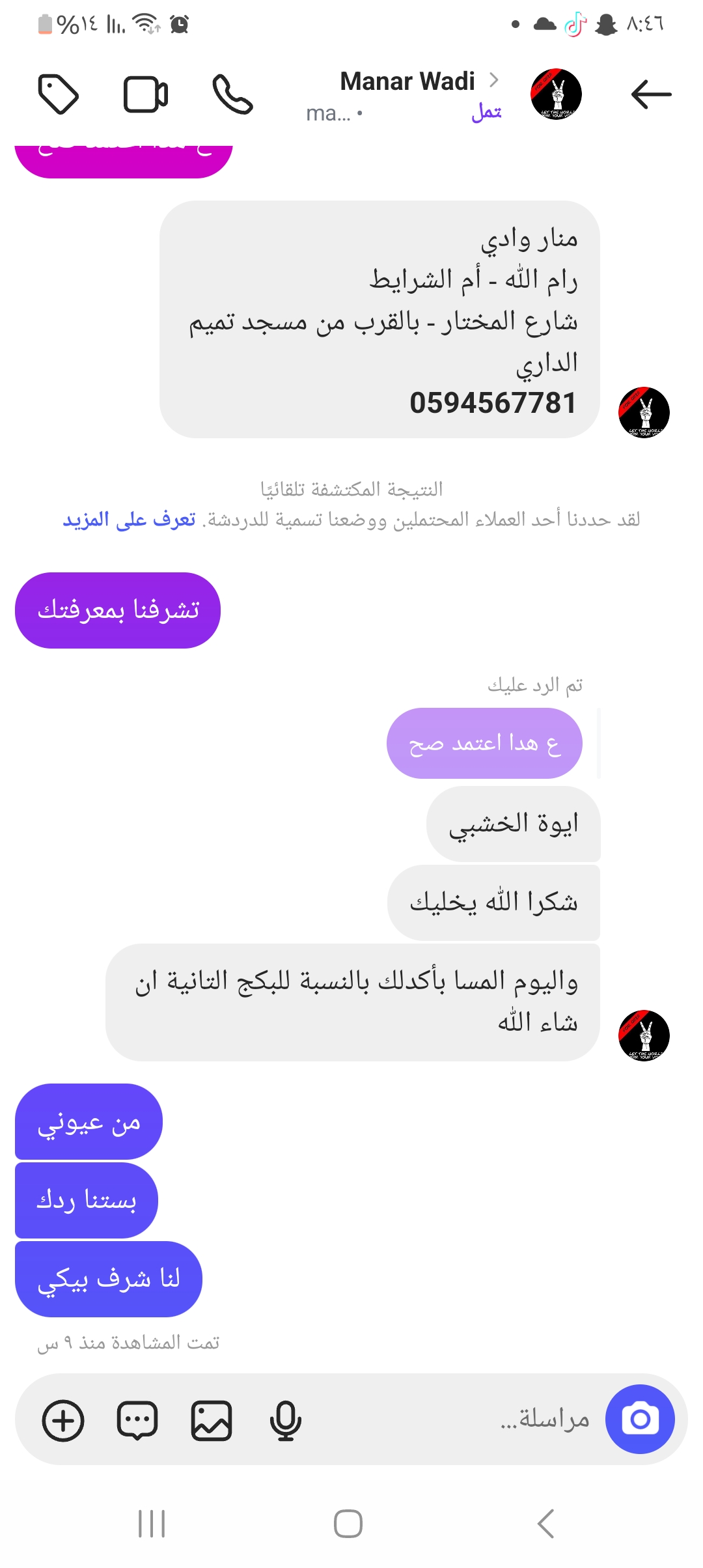Go to home via navigation bar
The width and height of the screenshot is (703, 1568).
(x=348, y=1524)
